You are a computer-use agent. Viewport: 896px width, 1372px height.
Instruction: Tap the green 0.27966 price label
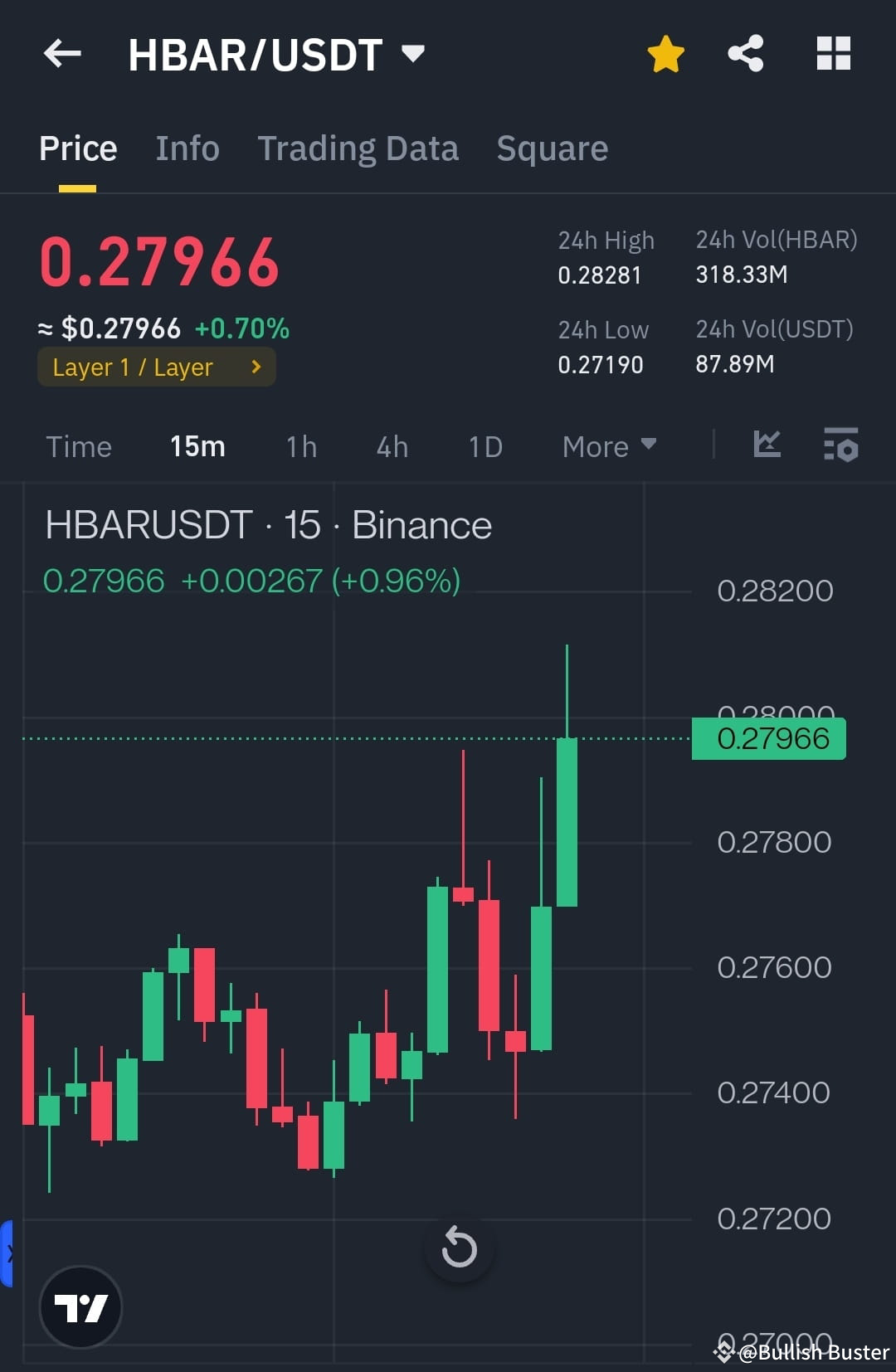pyautogui.click(x=767, y=738)
